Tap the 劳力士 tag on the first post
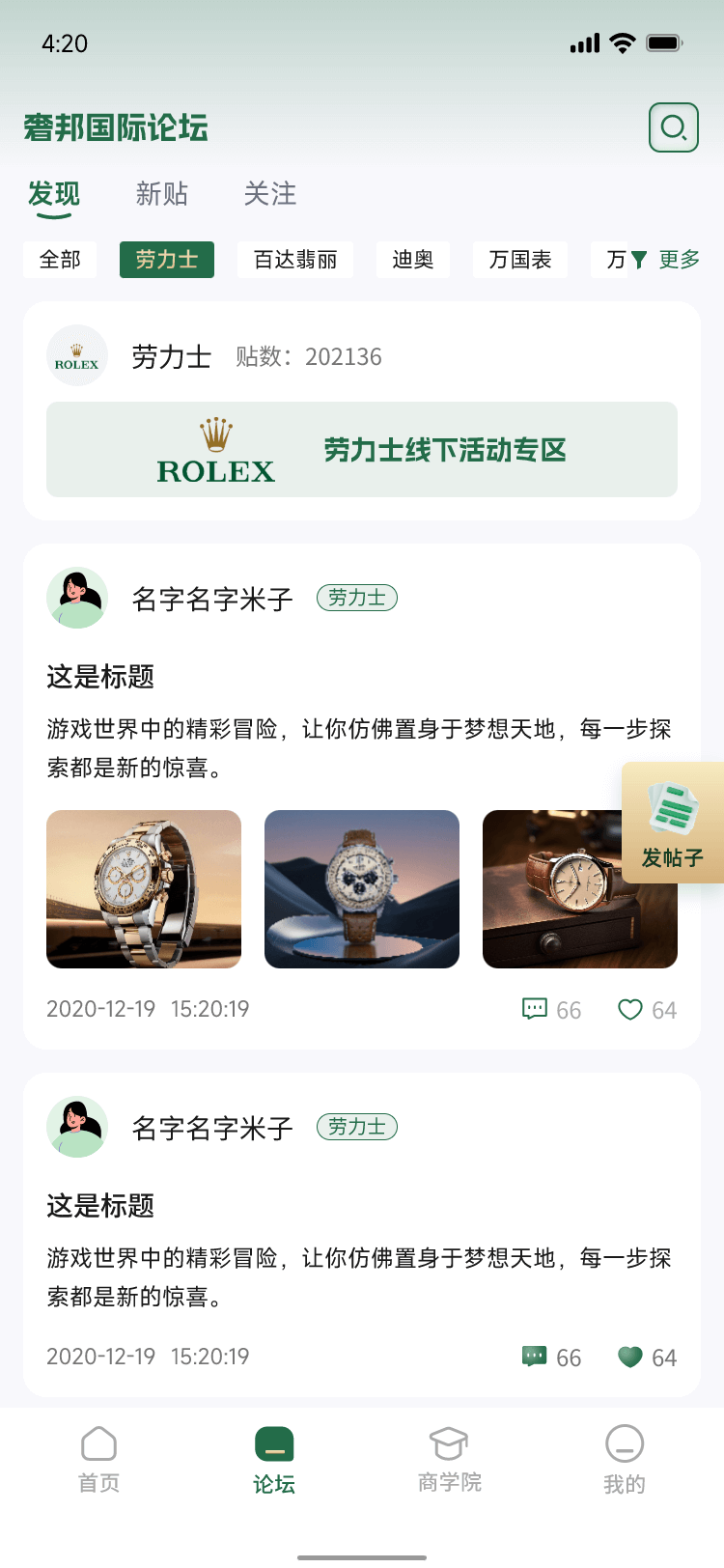Screen dimensions: 724x1568 (356, 599)
